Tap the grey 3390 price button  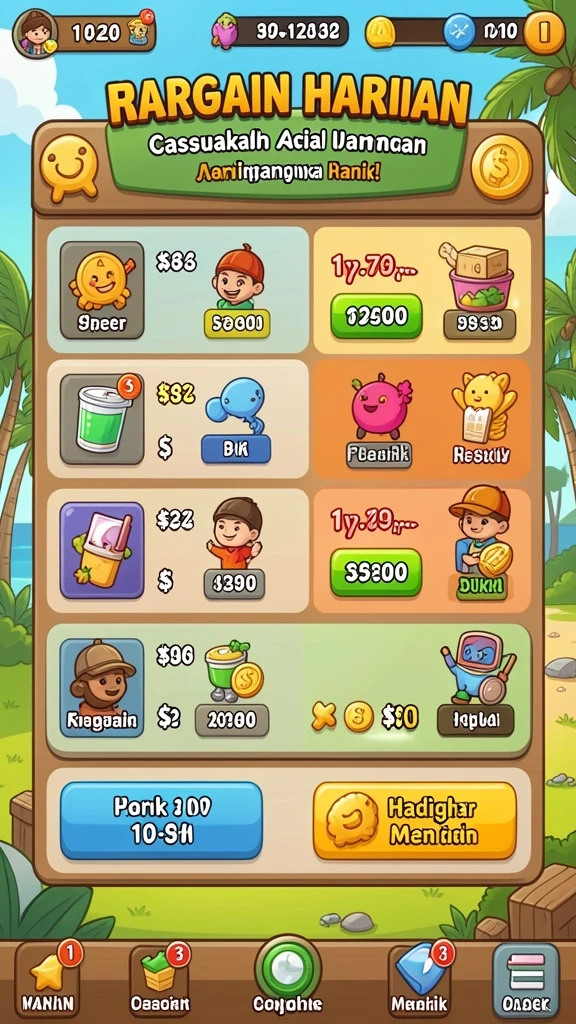click(x=234, y=583)
